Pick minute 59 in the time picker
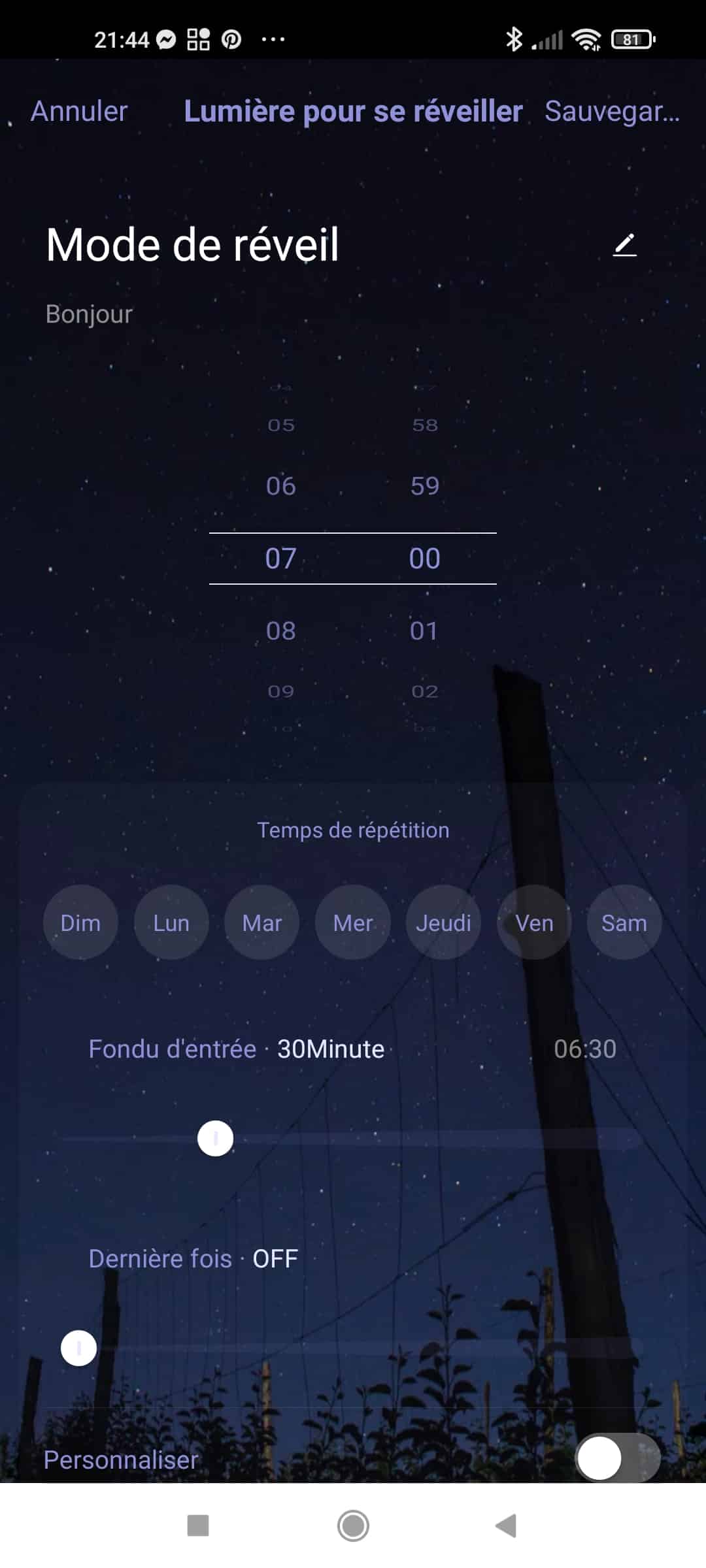The width and height of the screenshot is (706, 1568). coord(425,486)
